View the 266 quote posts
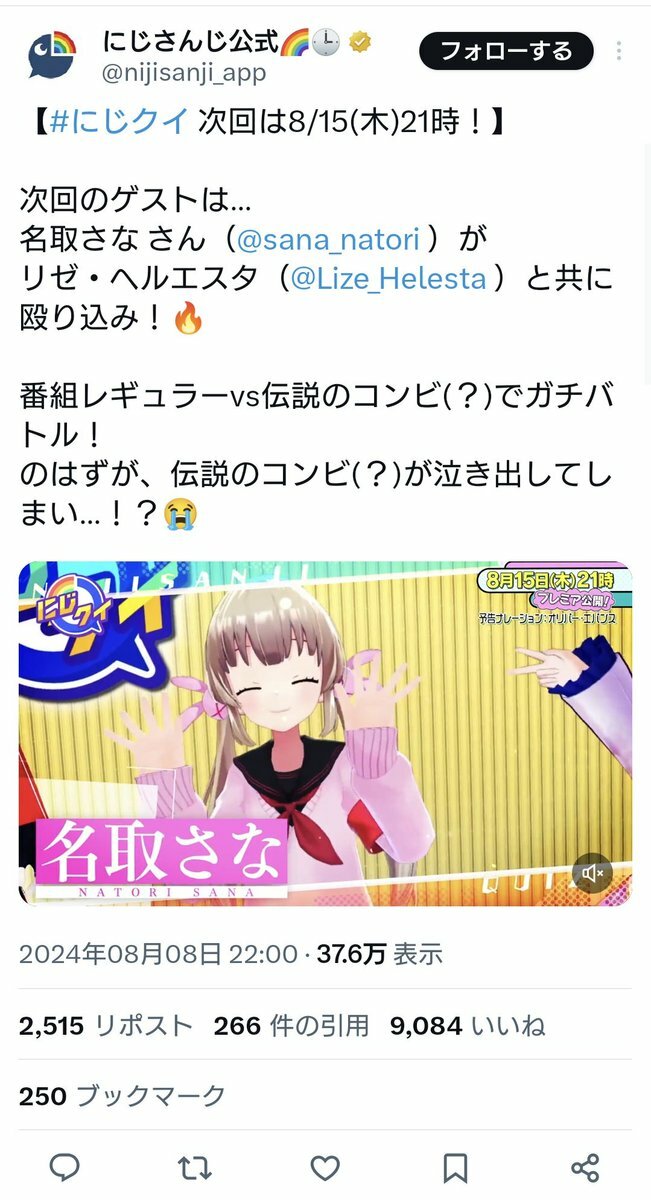This screenshot has width=651, height=1200. [291, 1025]
